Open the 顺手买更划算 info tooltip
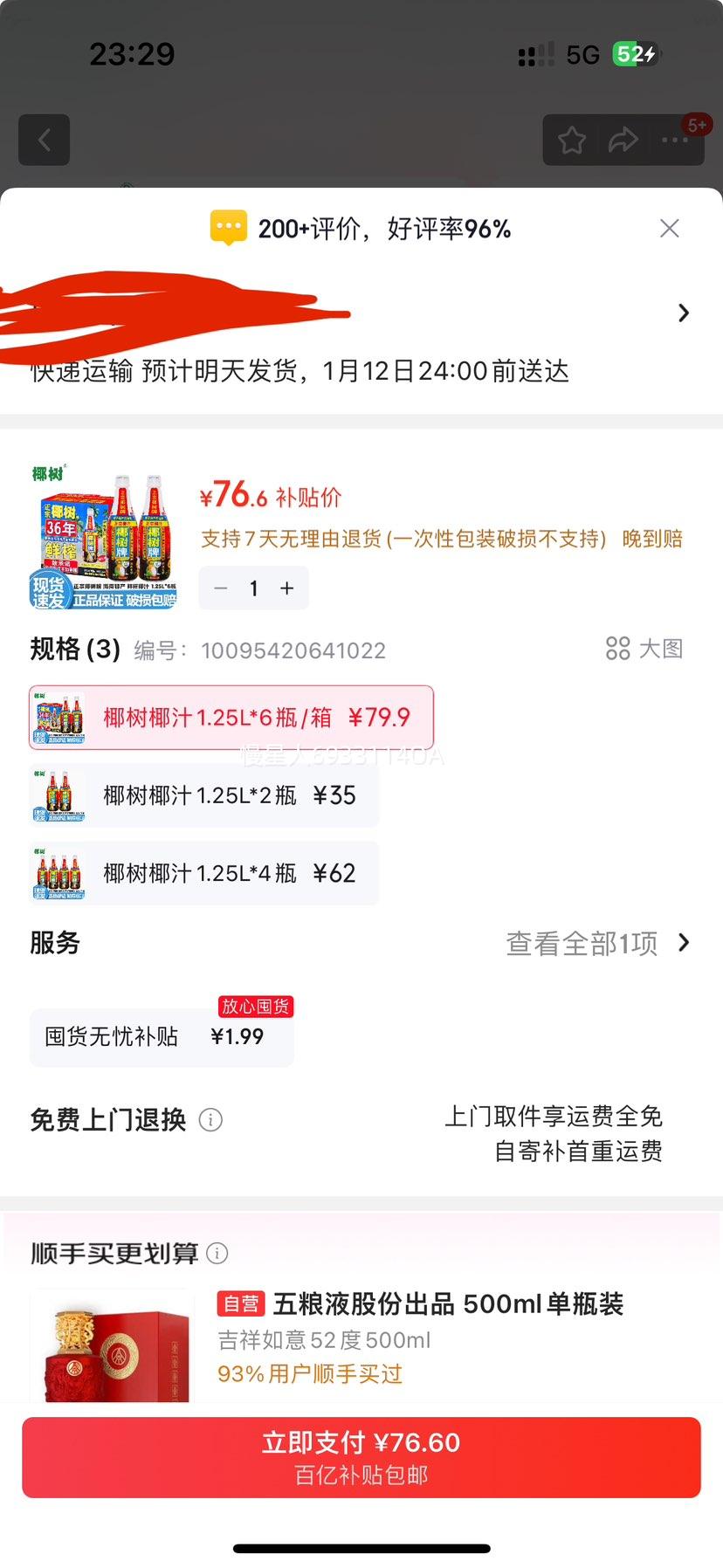 (x=217, y=1252)
